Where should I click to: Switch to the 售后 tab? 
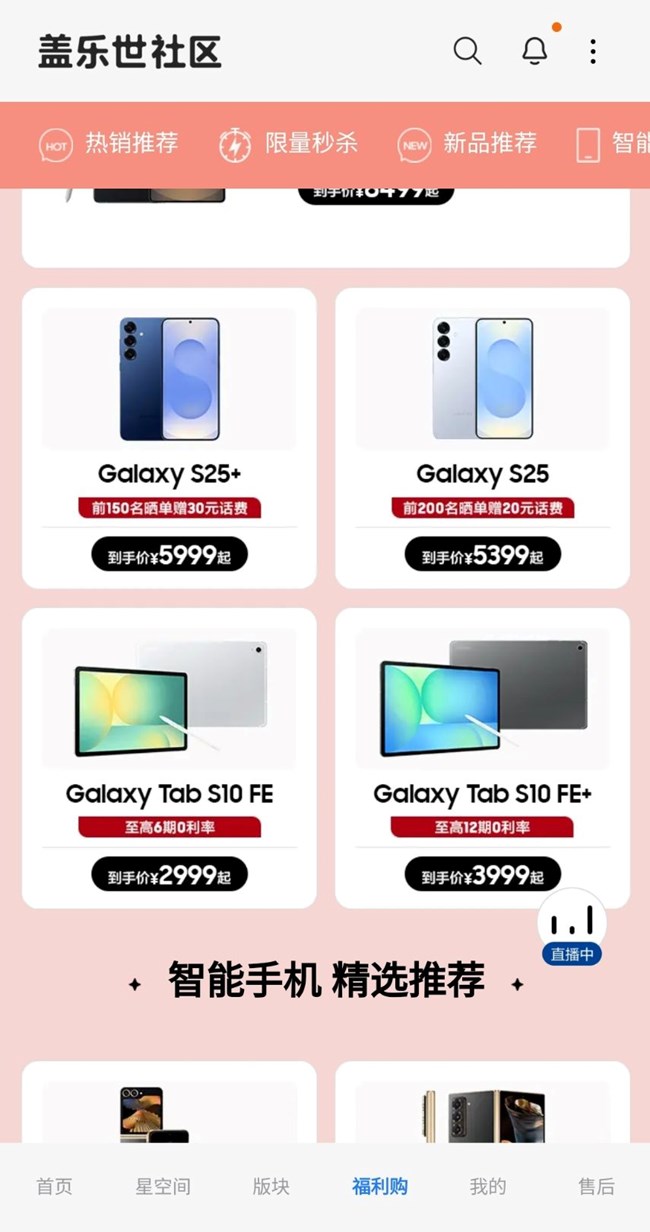(x=596, y=1187)
